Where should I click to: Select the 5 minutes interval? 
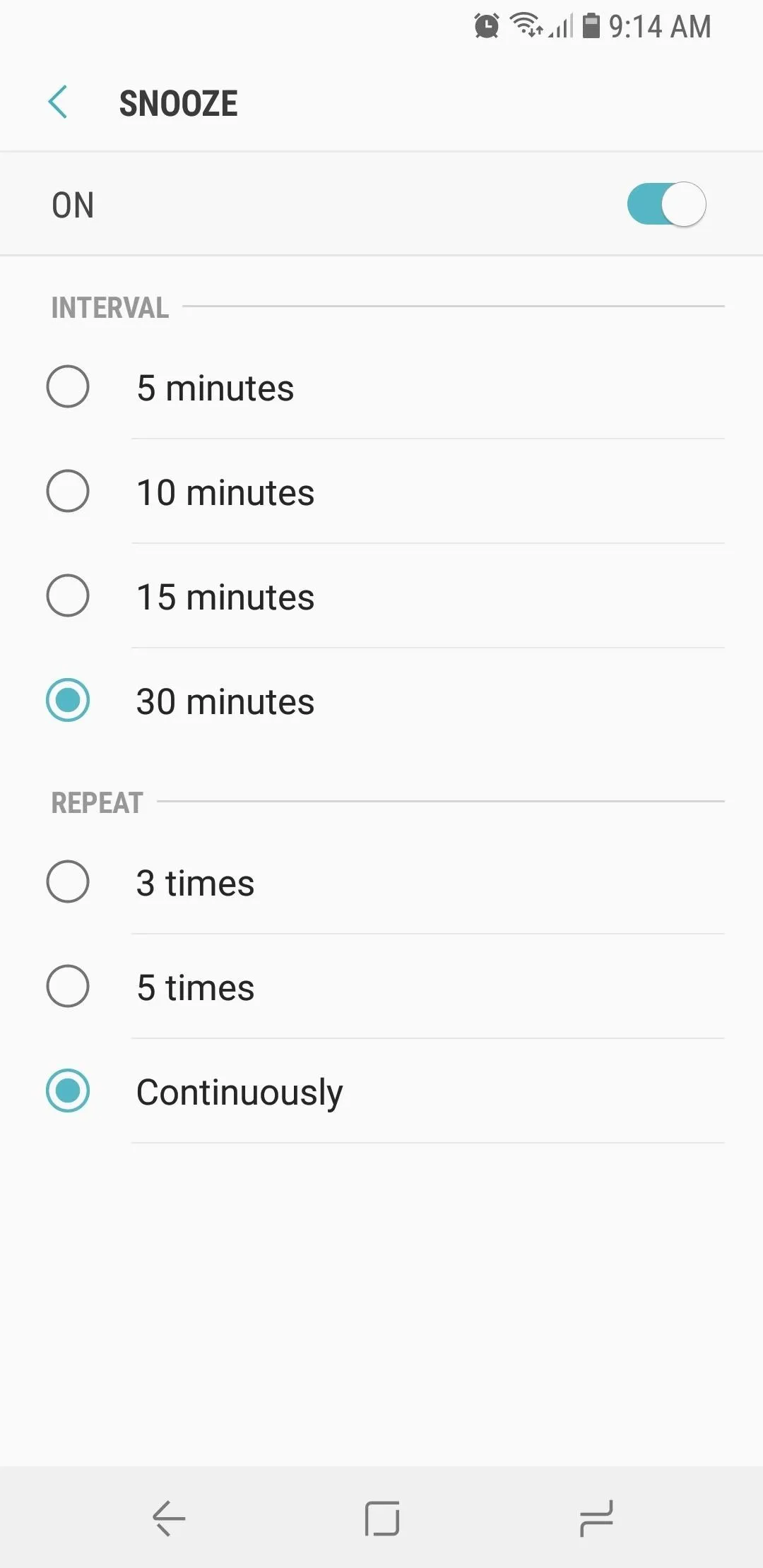381,387
